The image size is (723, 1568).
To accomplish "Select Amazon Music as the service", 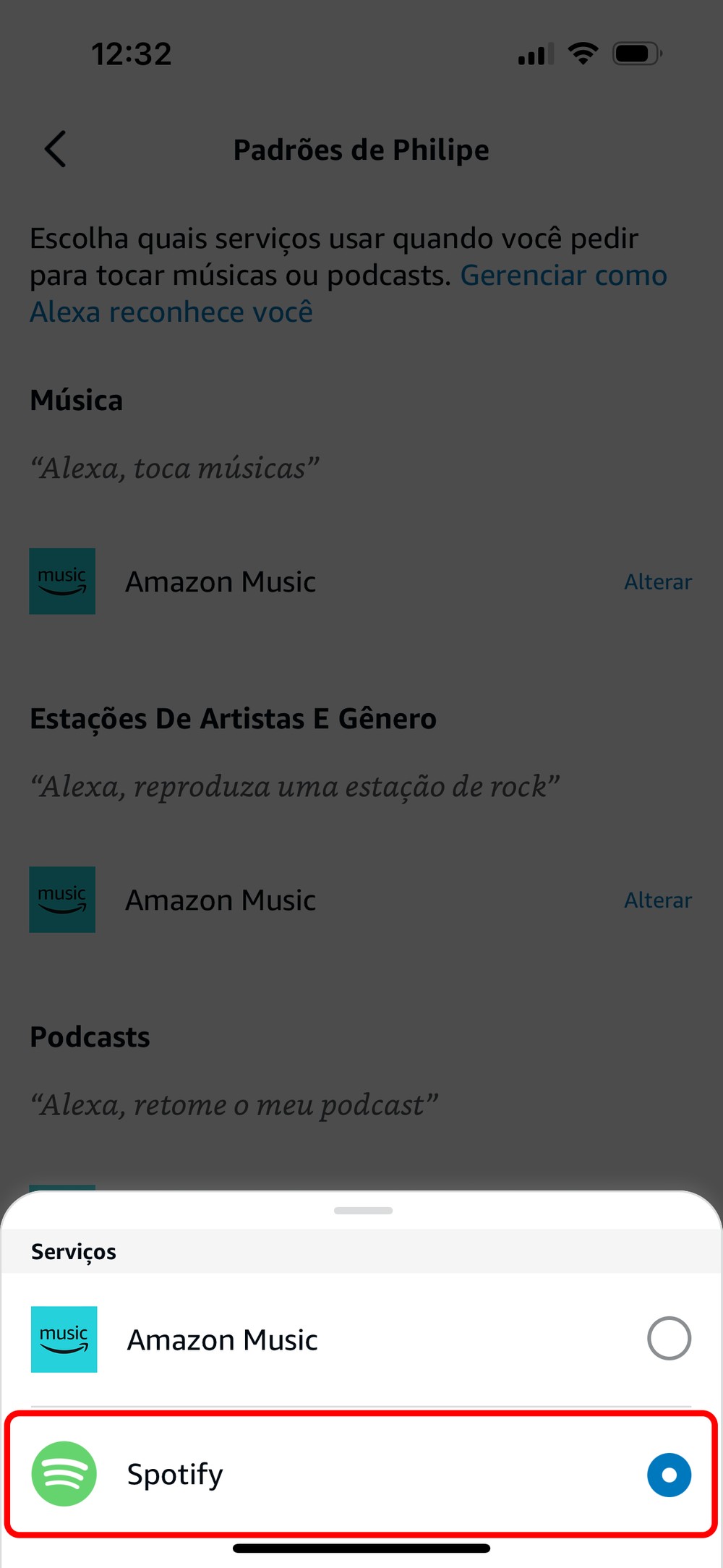I will point(668,1339).
